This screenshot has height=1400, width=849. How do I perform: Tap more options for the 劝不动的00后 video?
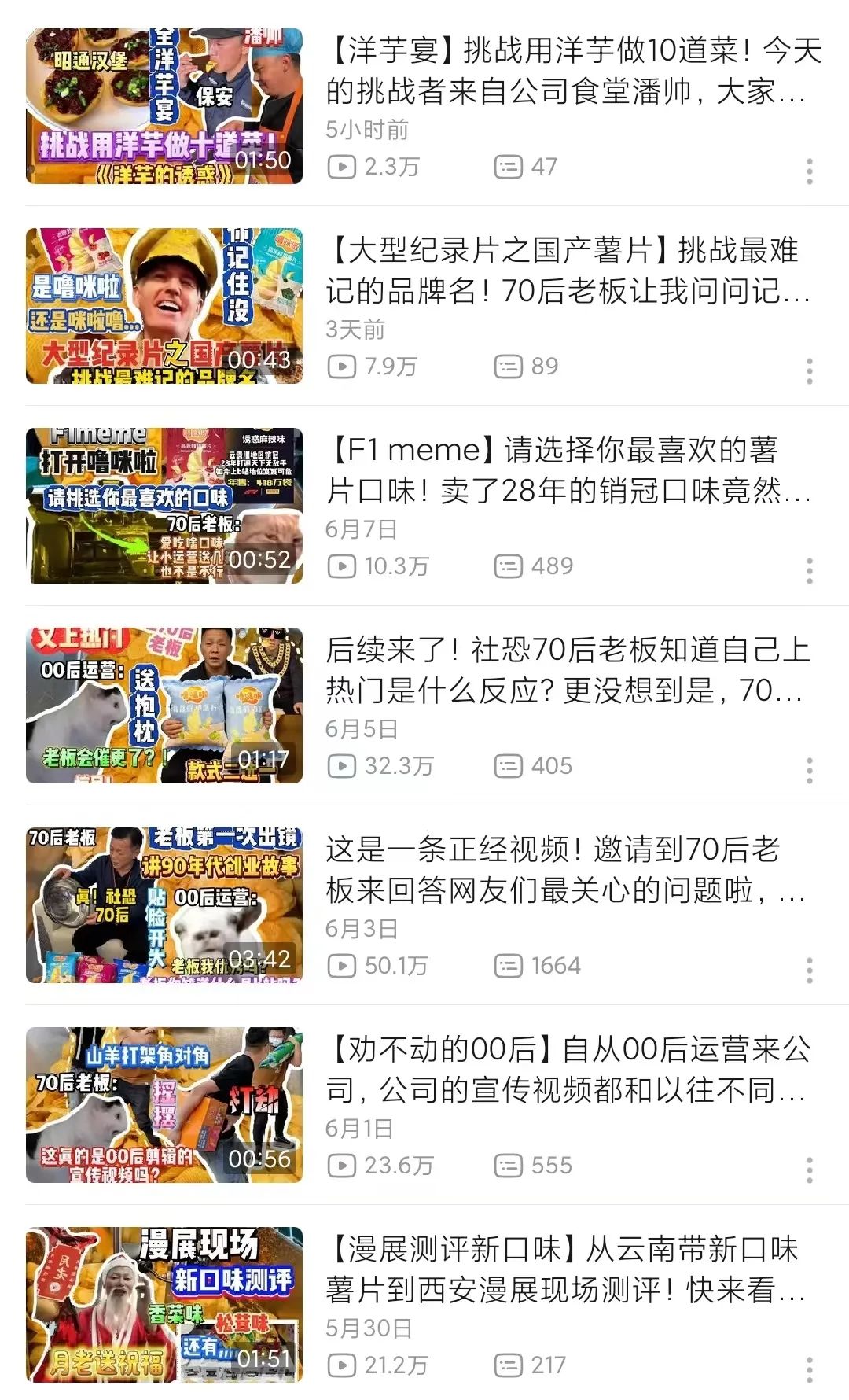809,1170
